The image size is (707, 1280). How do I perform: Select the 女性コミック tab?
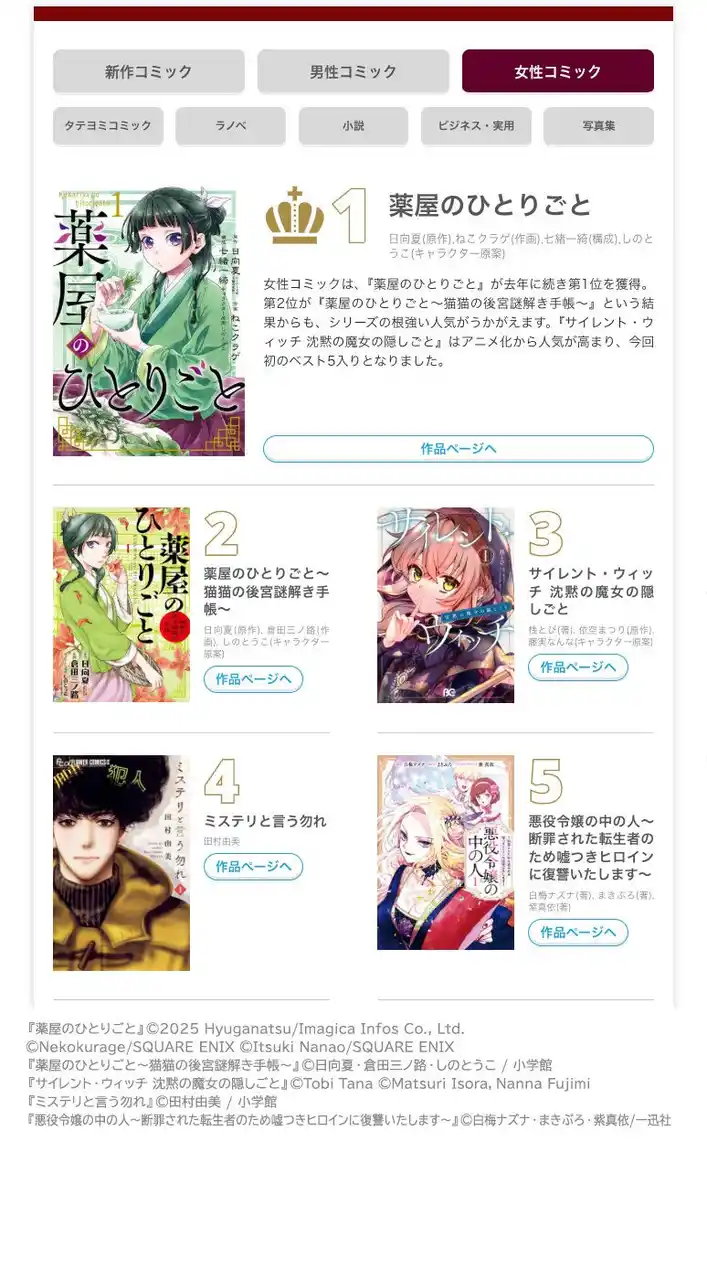[557, 71]
